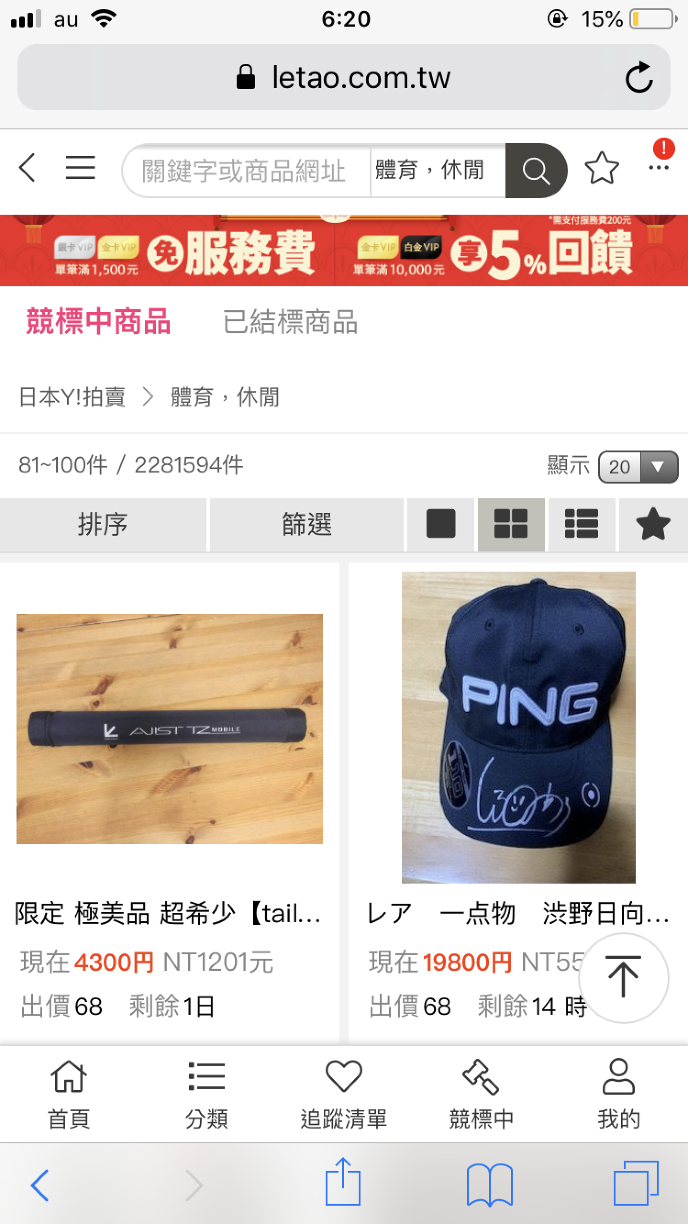
Task: Reload the page in Safari address bar
Action: tap(639, 78)
